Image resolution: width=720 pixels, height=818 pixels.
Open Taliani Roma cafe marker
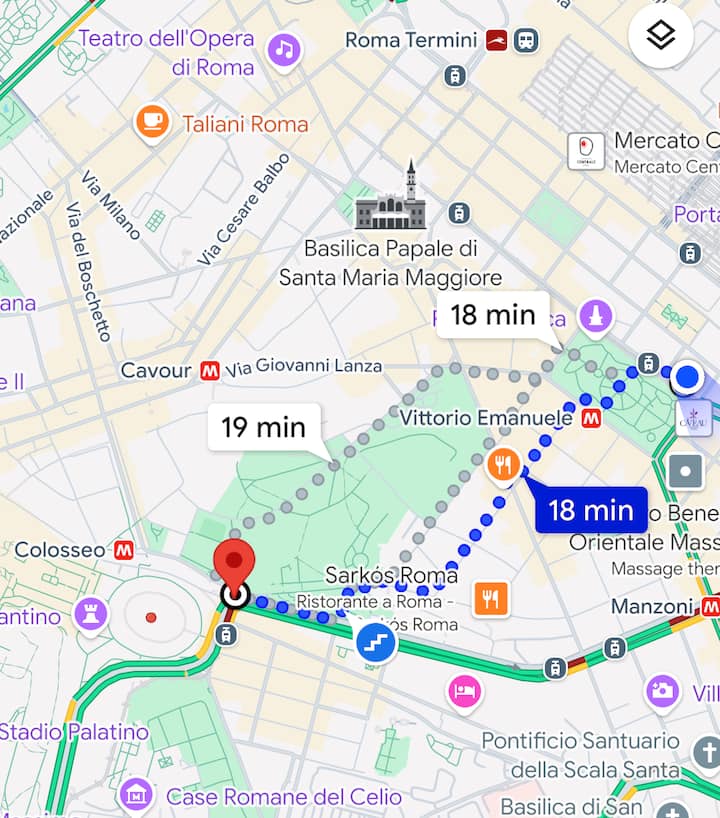click(x=151, y=122)
